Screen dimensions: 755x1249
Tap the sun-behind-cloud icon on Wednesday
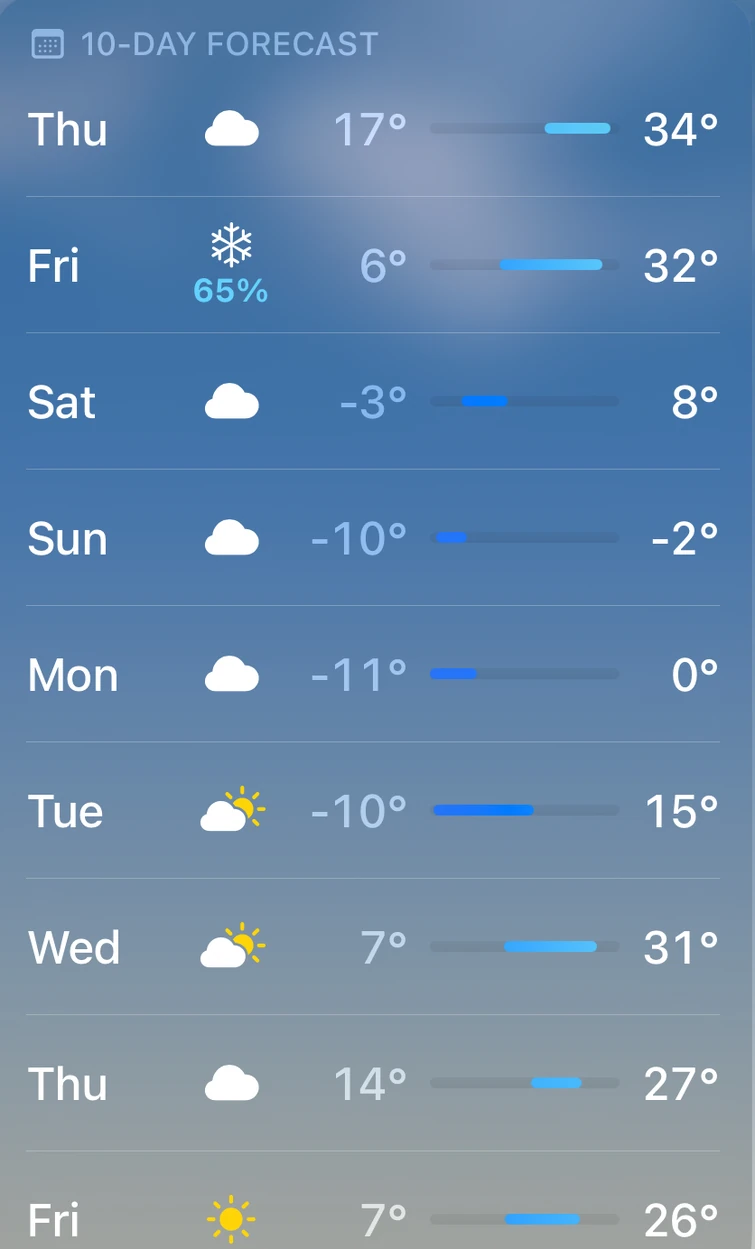tap(231, 946)
